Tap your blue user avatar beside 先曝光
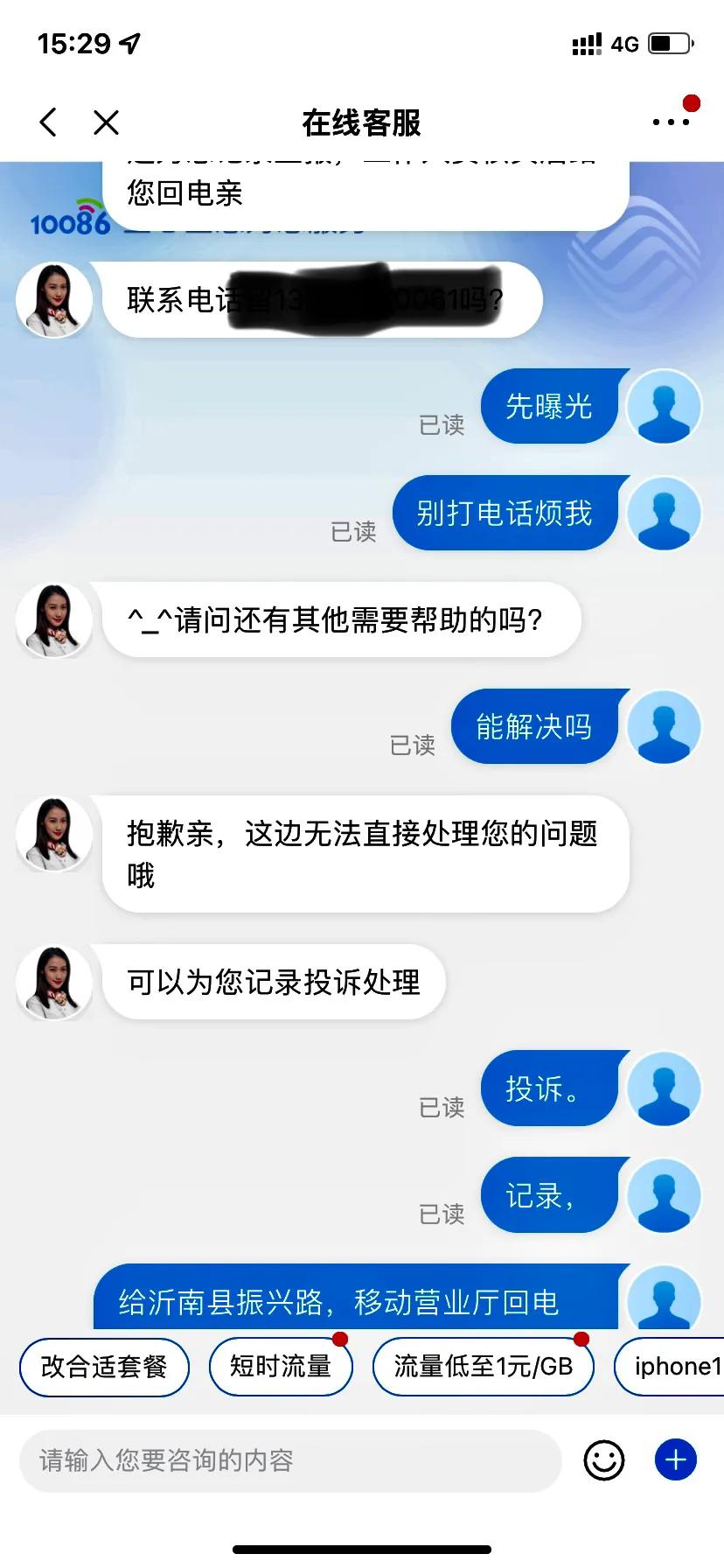This screenshot has height=1568, width=724. (664, 407)
